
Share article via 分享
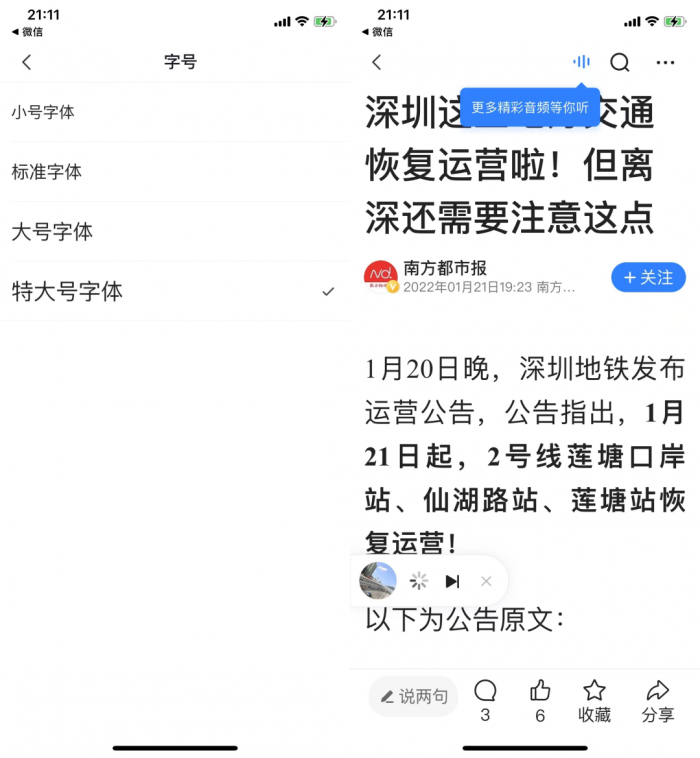657,699
